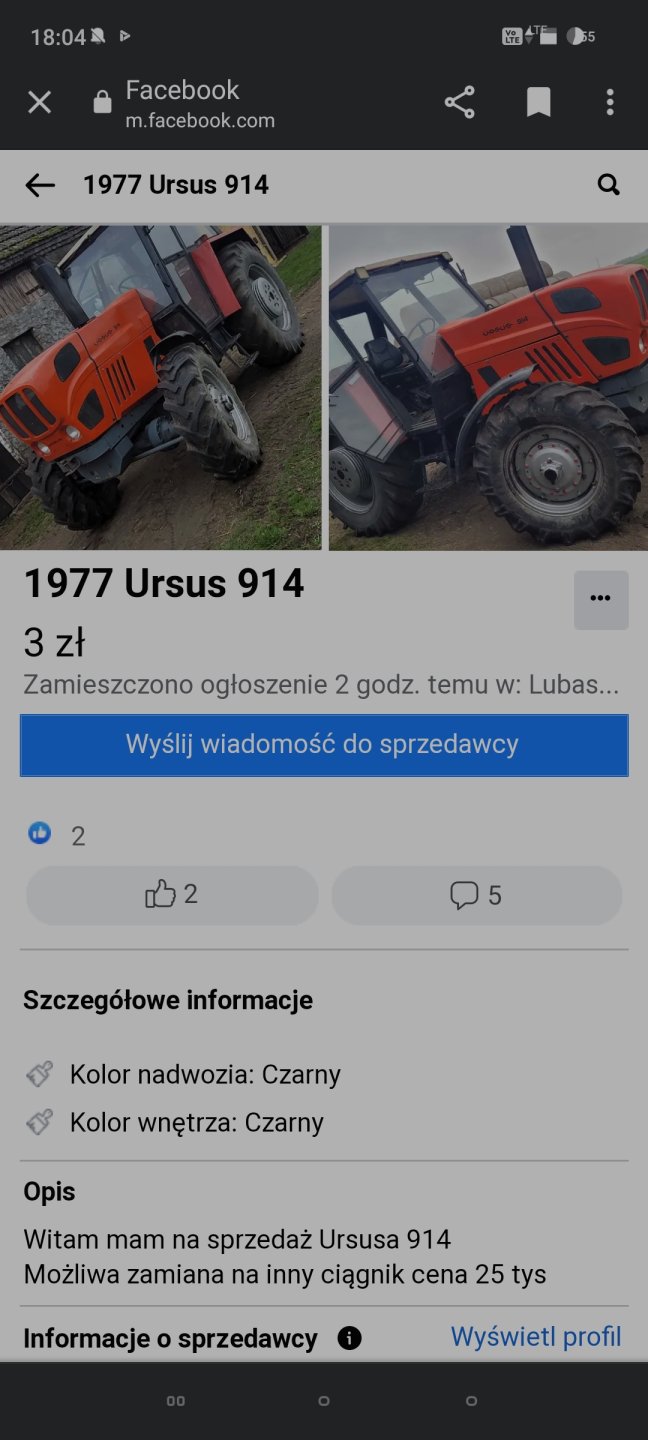Screen dimensions: 648x1440
Task: Open Marketplace search magnifier
Action: (x=608, y=185)
